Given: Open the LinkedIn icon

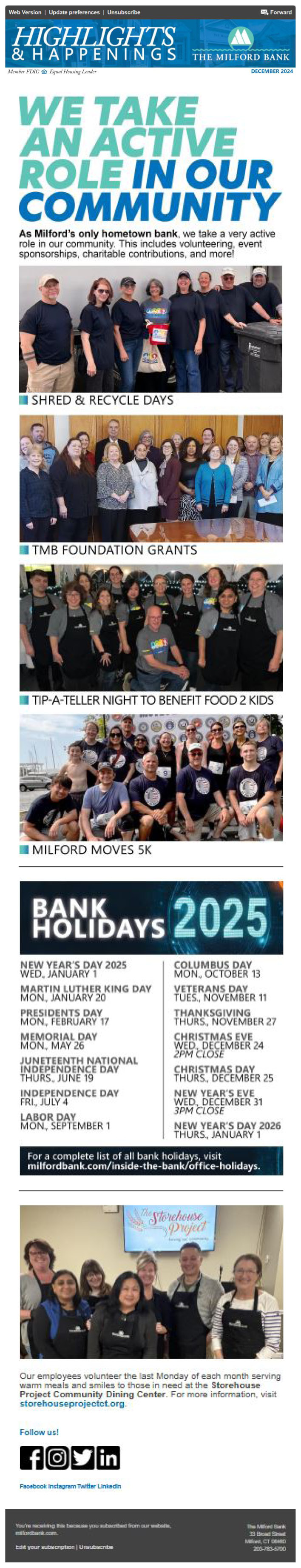Looking at the screenshot, I should pyautogui.click(x=108, y=1458).
